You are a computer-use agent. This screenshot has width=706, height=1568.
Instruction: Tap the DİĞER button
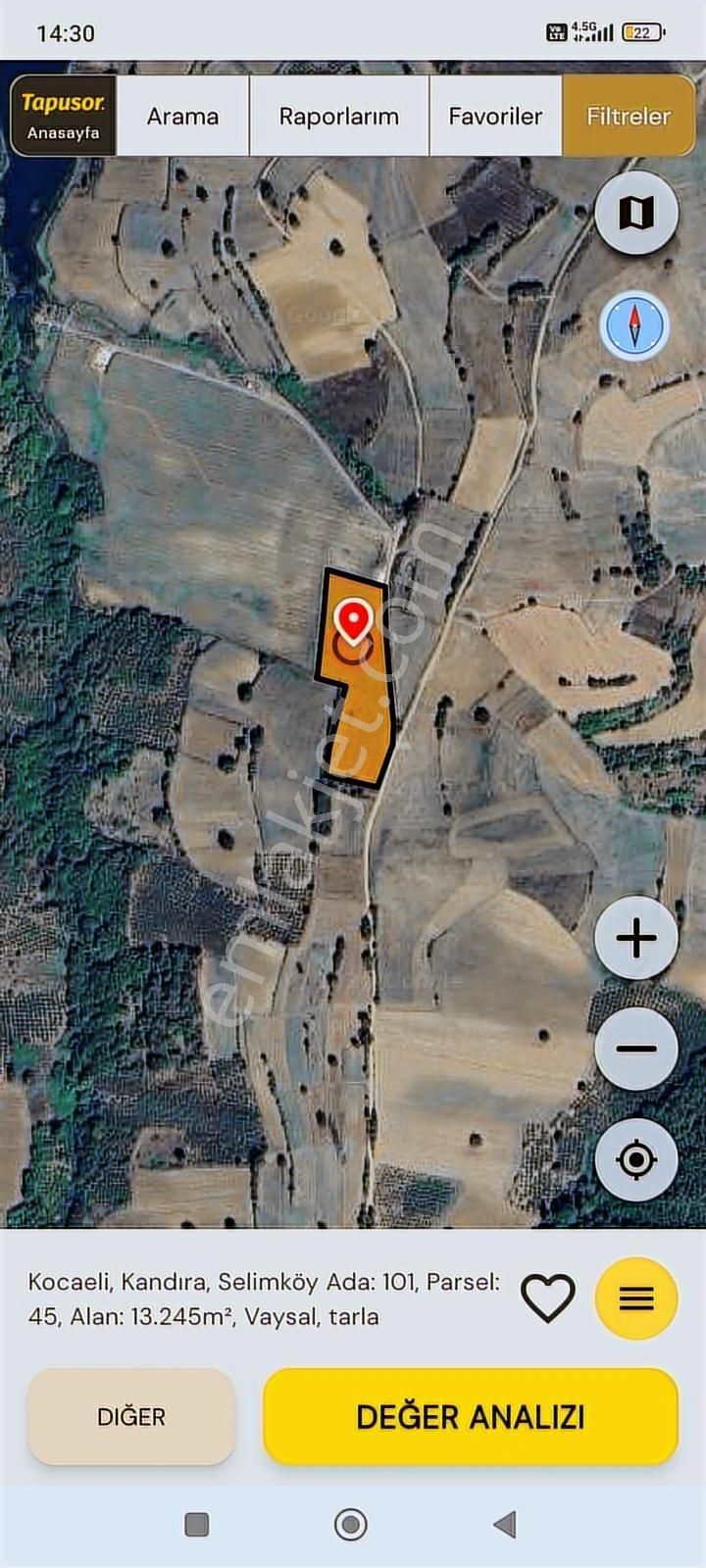131,1416
